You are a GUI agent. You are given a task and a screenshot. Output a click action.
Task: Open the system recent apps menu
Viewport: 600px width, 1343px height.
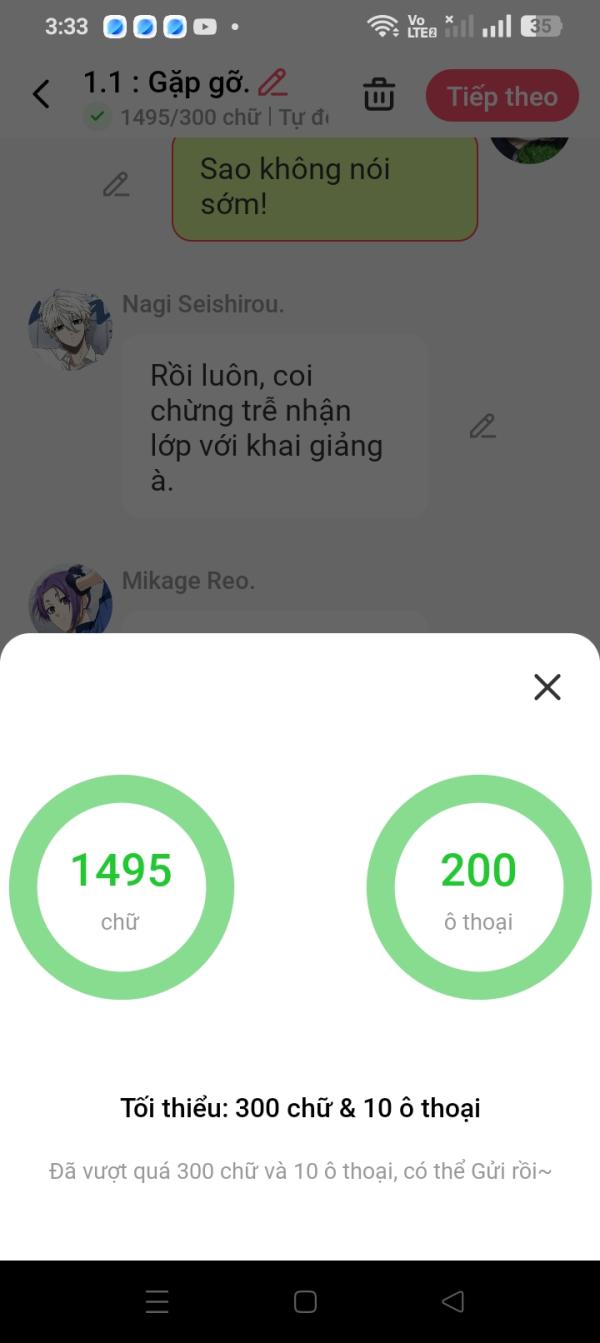click(x=157, y=1301)
